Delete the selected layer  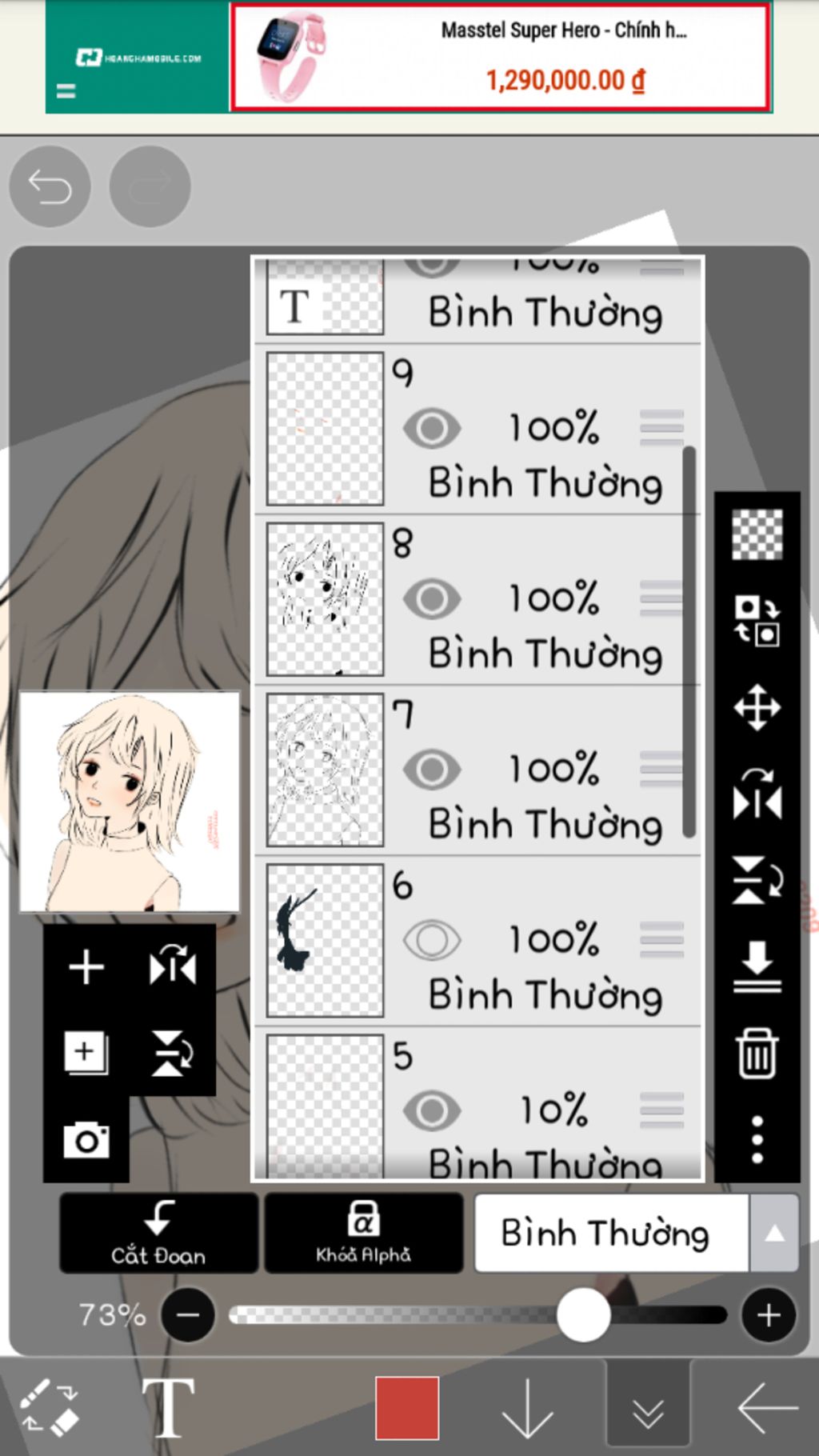757,1054
